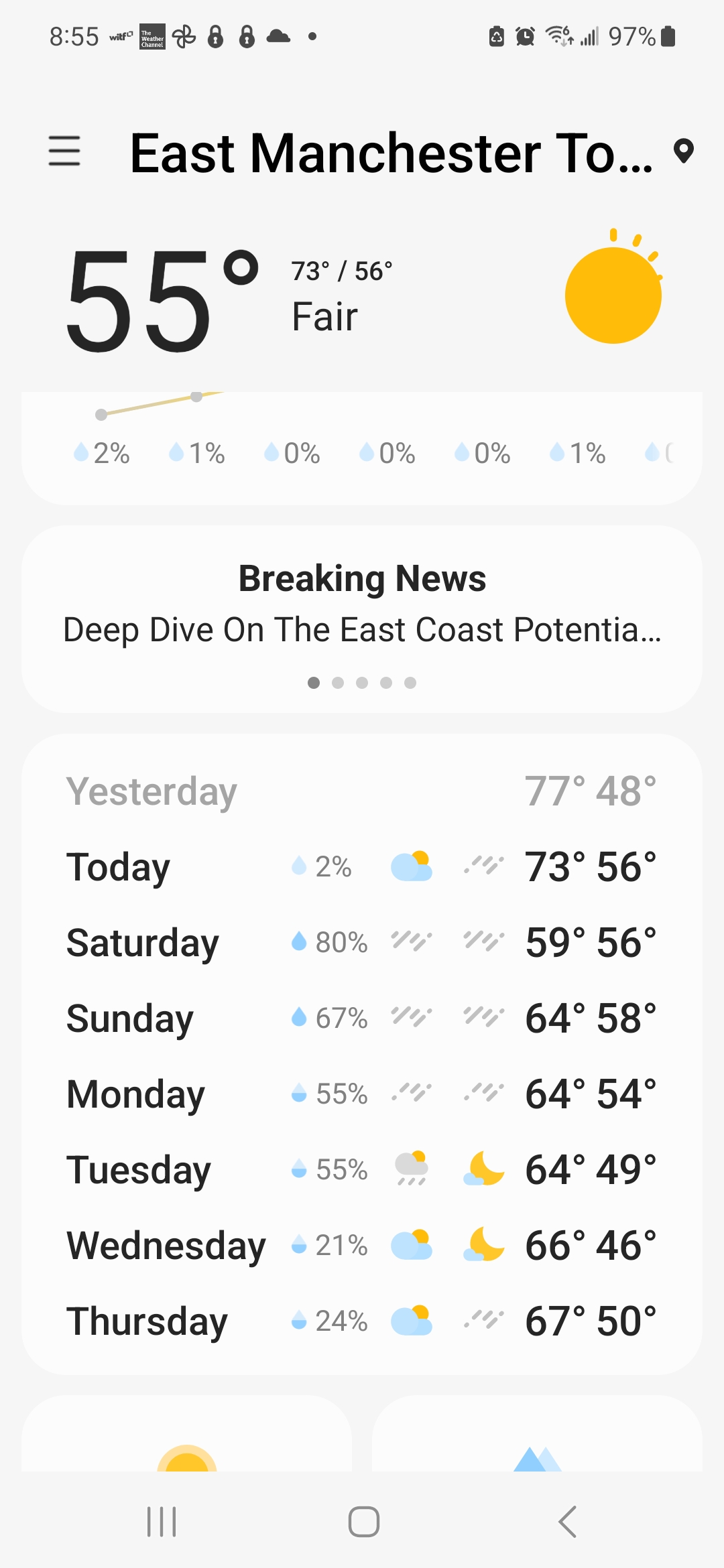Select the Sunday forecast row

[x=362, y=1019]
